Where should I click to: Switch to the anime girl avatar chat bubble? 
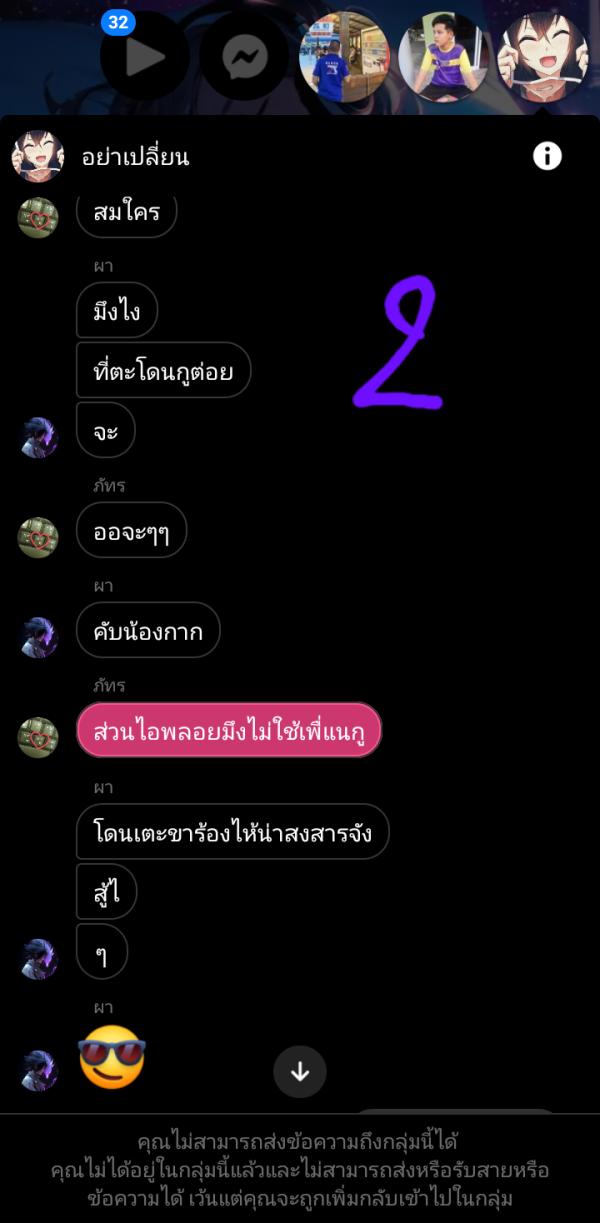(543, 57)
